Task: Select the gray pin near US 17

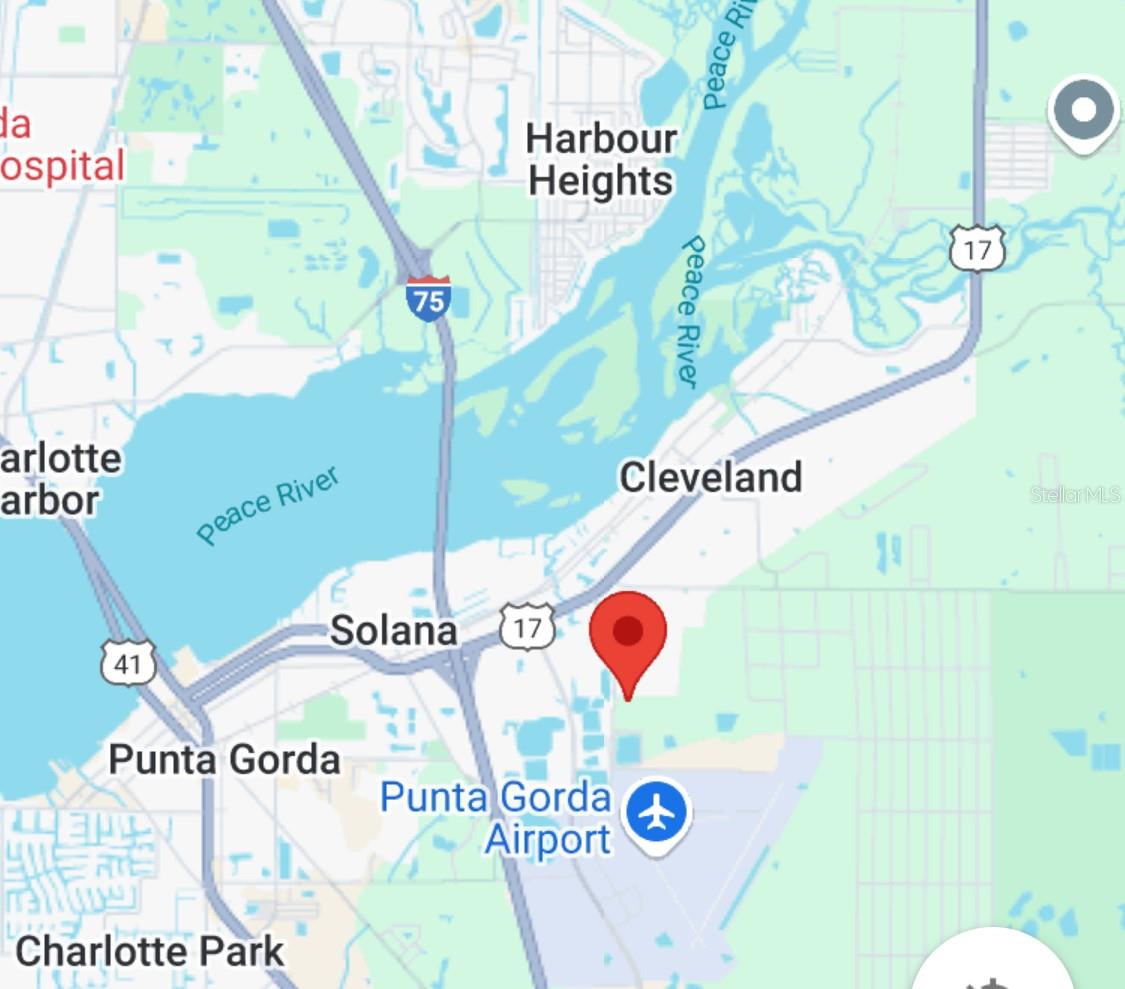Action: click(x=1085, y=111)
